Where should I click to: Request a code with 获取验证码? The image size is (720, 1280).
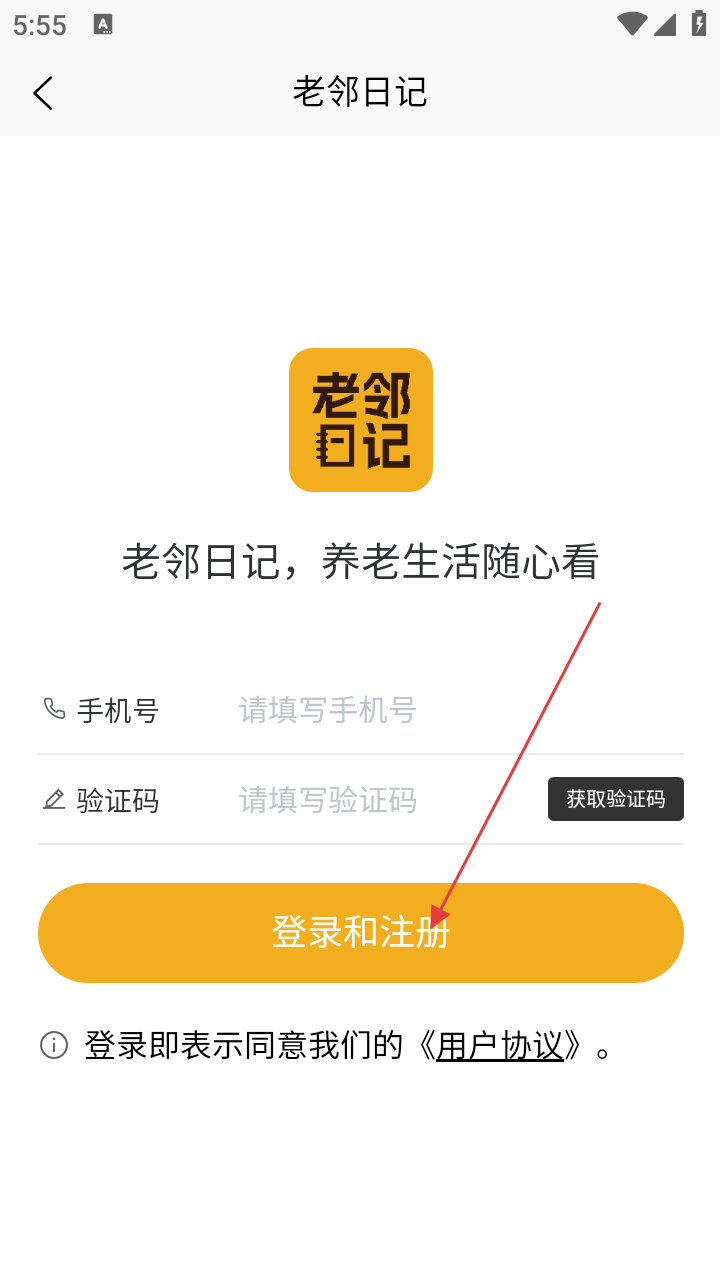pos(615,799)
